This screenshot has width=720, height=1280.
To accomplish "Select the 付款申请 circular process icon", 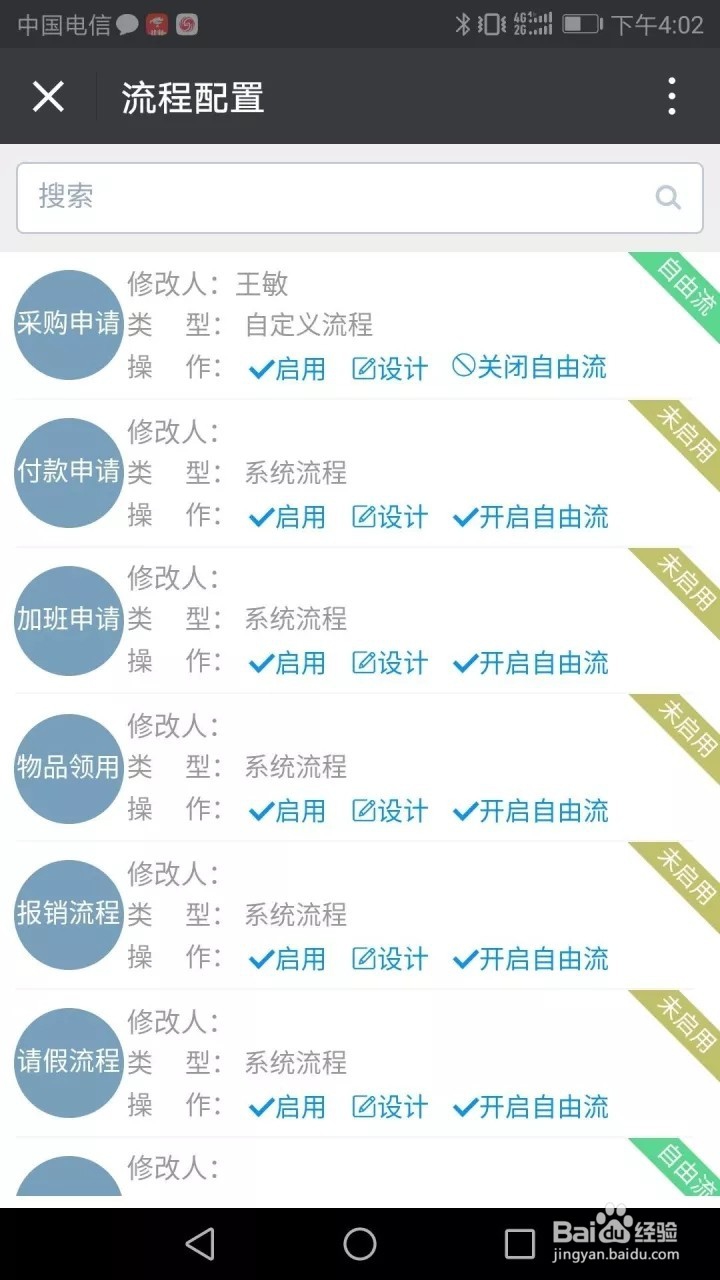I will click(x=67, y=472).
